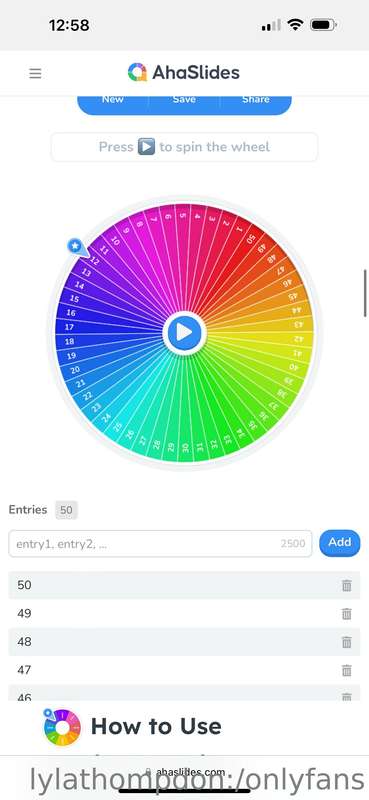369x800 pixels.
Task: Open the hamburger menu
Action: (x=35, y=73)
